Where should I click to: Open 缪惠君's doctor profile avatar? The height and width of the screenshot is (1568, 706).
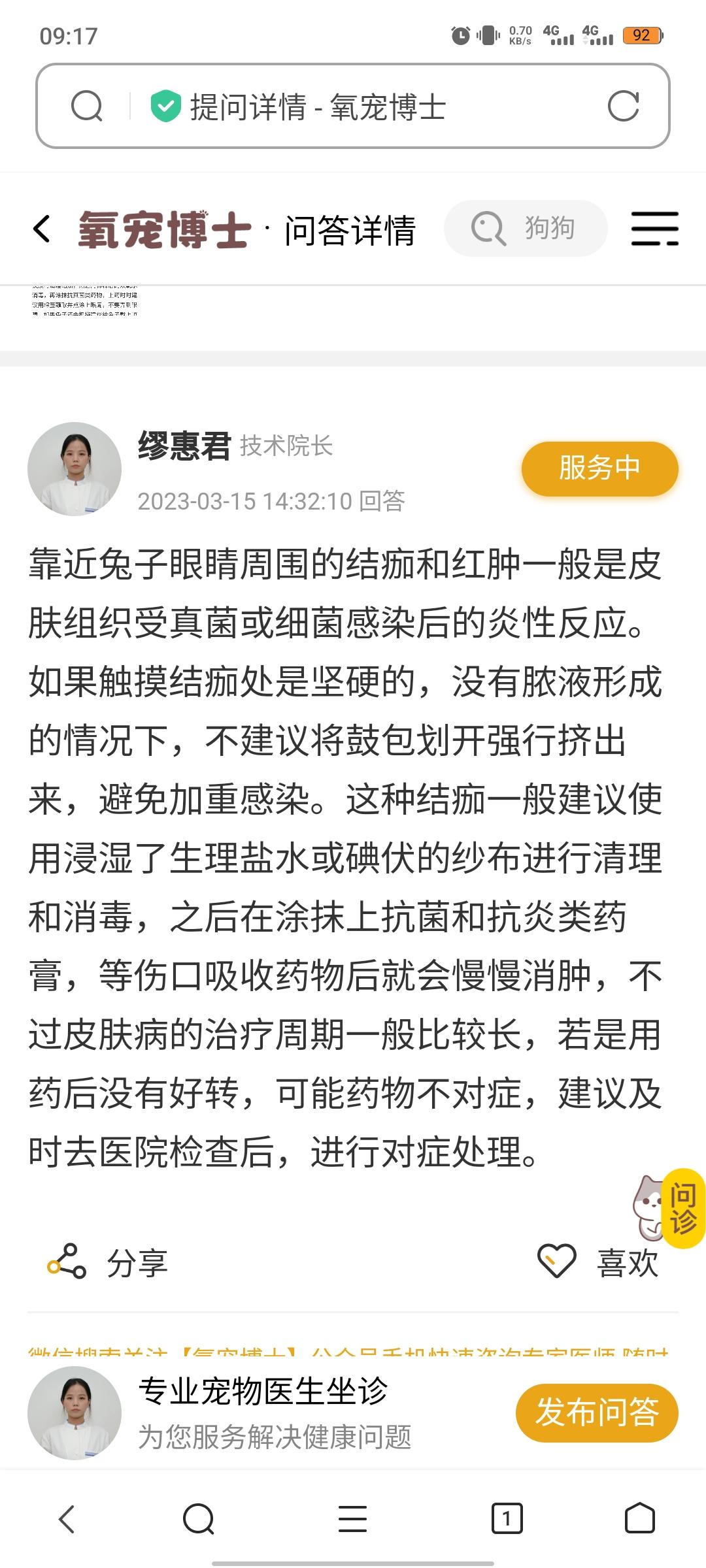(75, 468)
